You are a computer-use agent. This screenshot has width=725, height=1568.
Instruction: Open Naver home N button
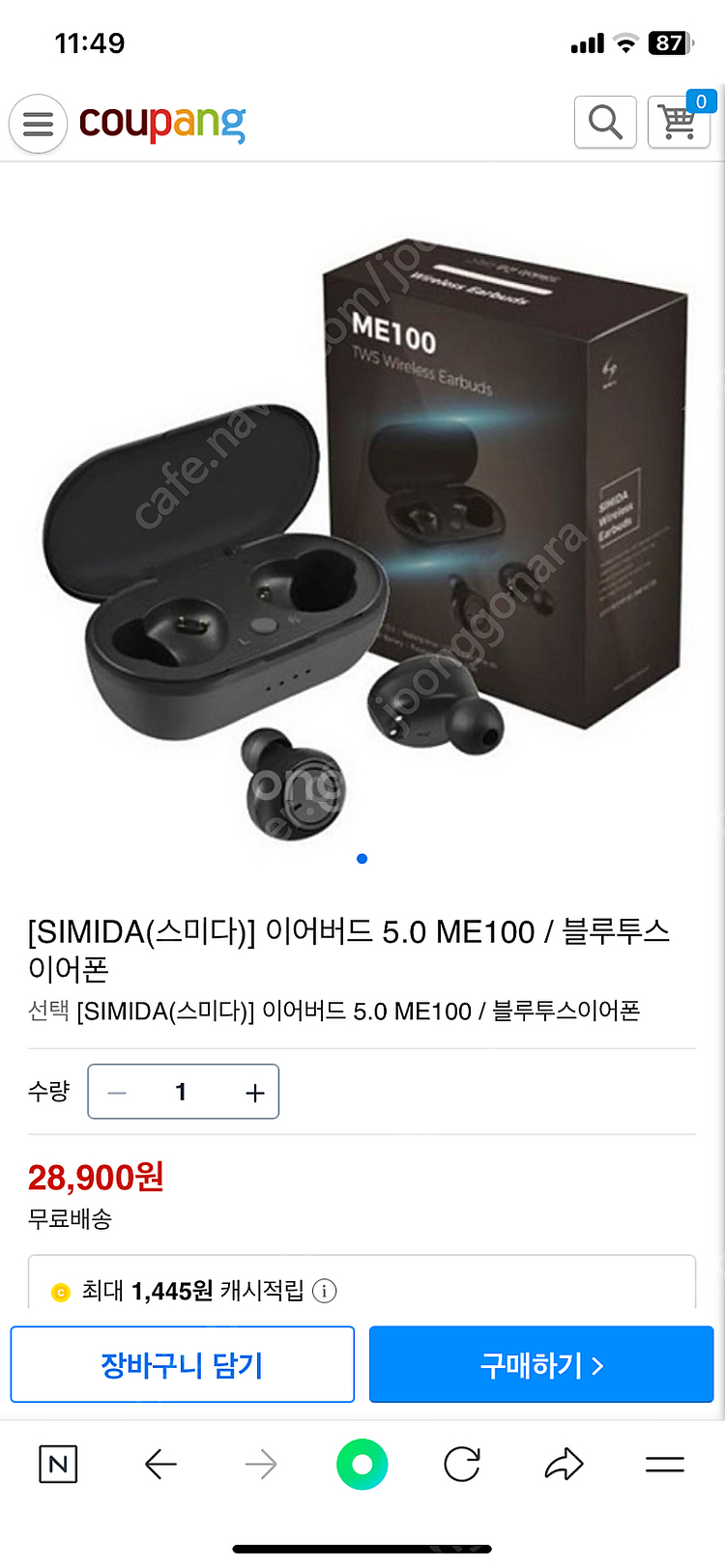(x=58, y=1465)
